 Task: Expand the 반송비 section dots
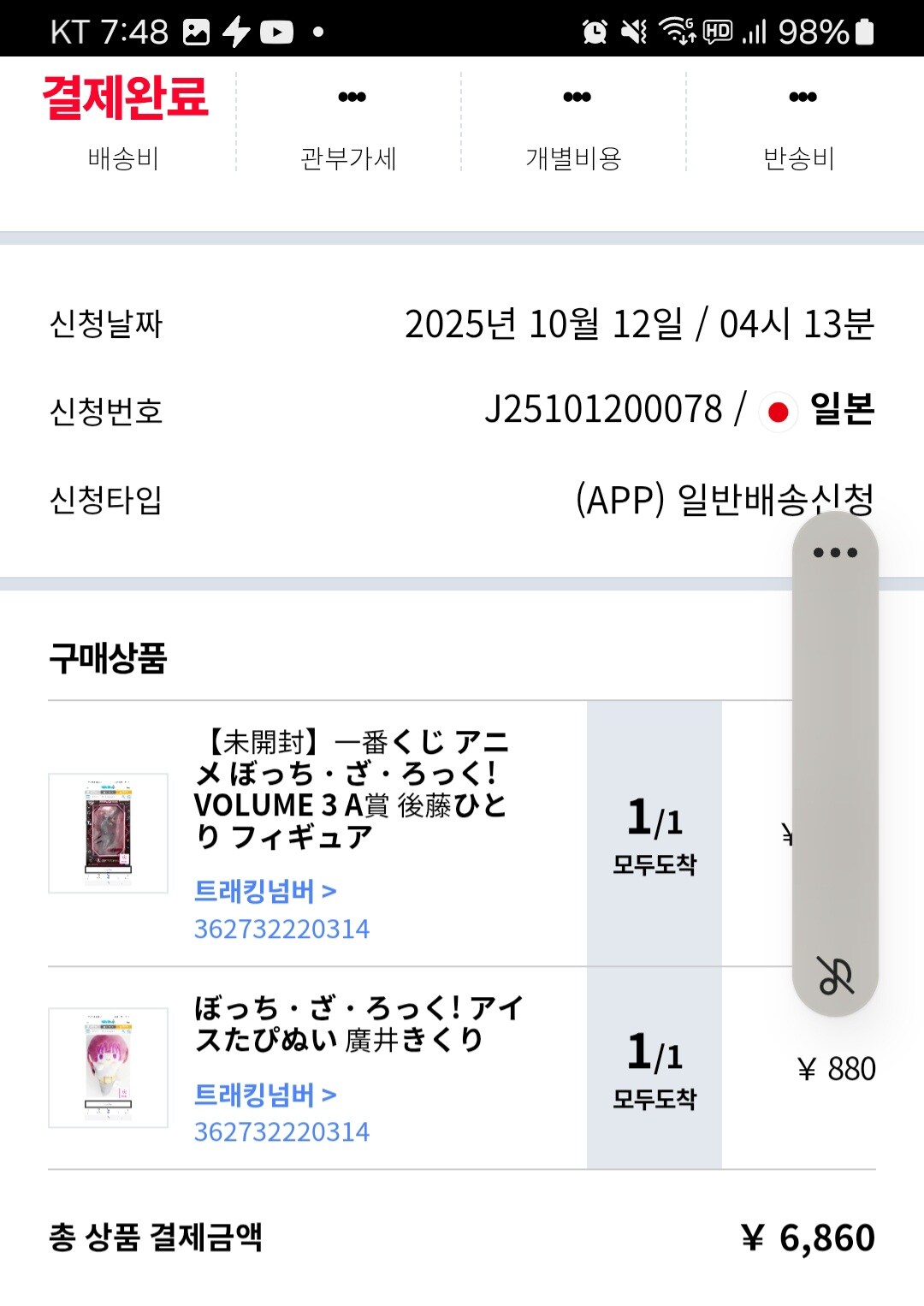(x=803, y=97)
